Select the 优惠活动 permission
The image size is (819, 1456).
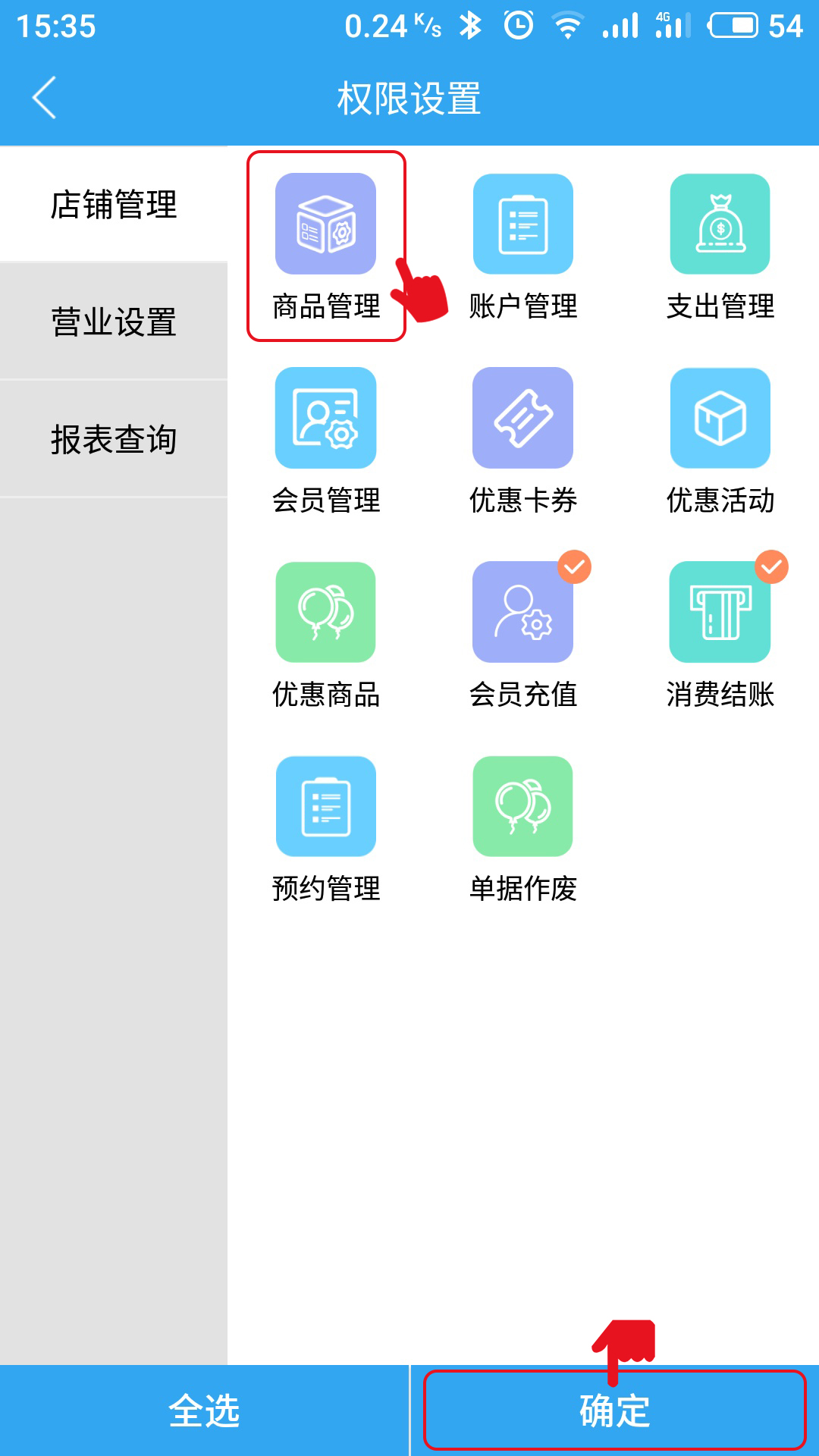point(720,441)
